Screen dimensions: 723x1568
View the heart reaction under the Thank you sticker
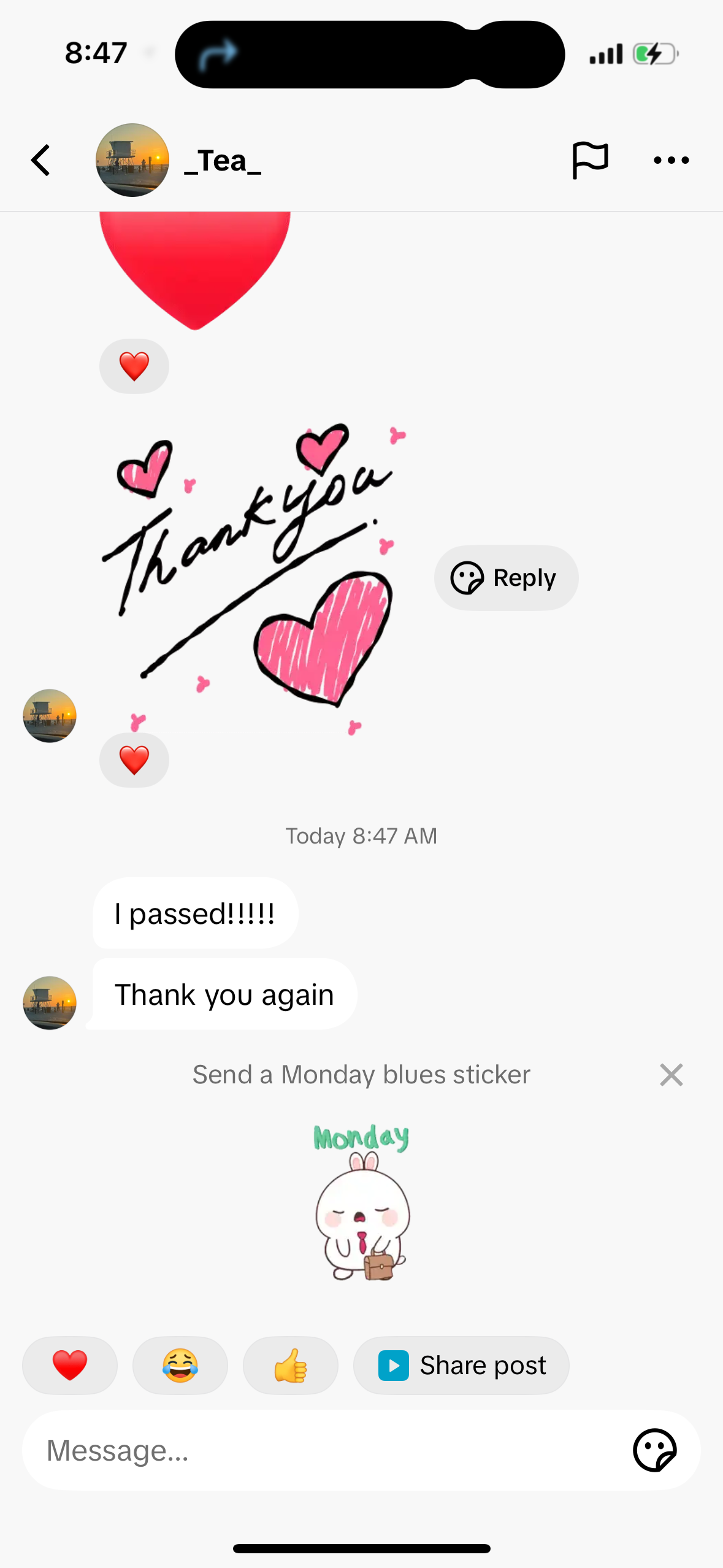(134, 760)
